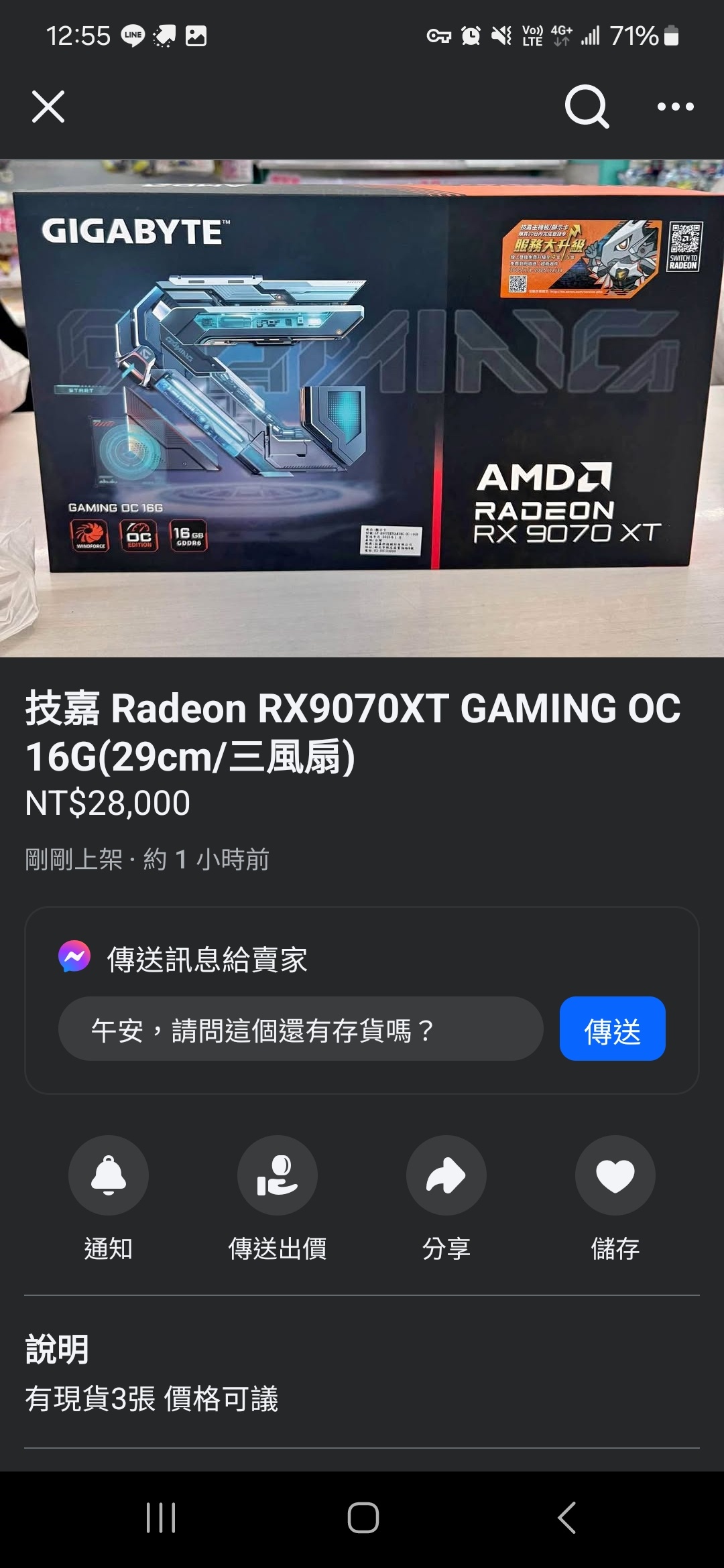Screen dimensions: 724x1568
Task: Save the listing with 儲存 heart
Action: click(615, 1175)
